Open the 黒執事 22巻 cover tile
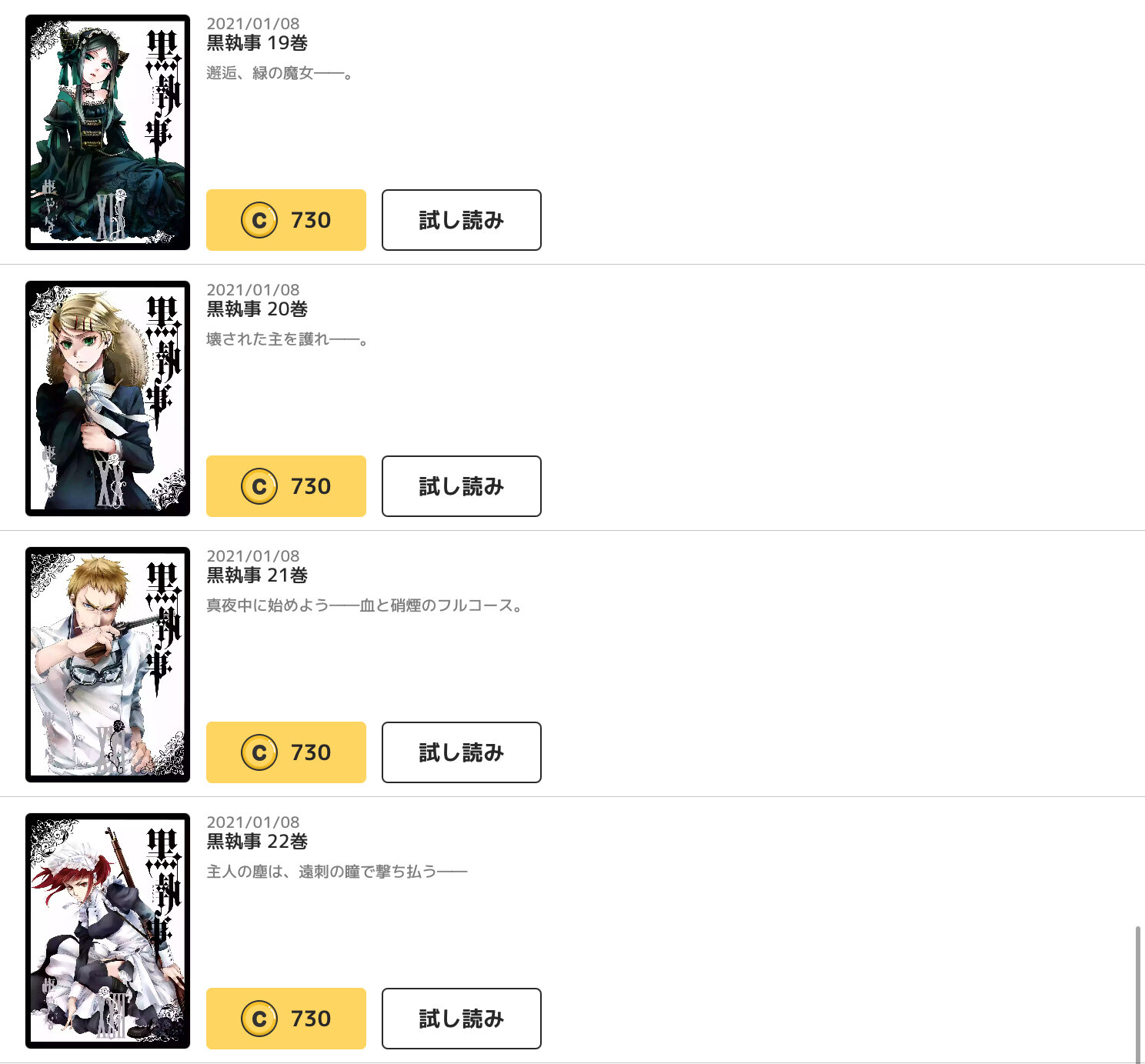The image size is (1145, 1064). point(108,931)
